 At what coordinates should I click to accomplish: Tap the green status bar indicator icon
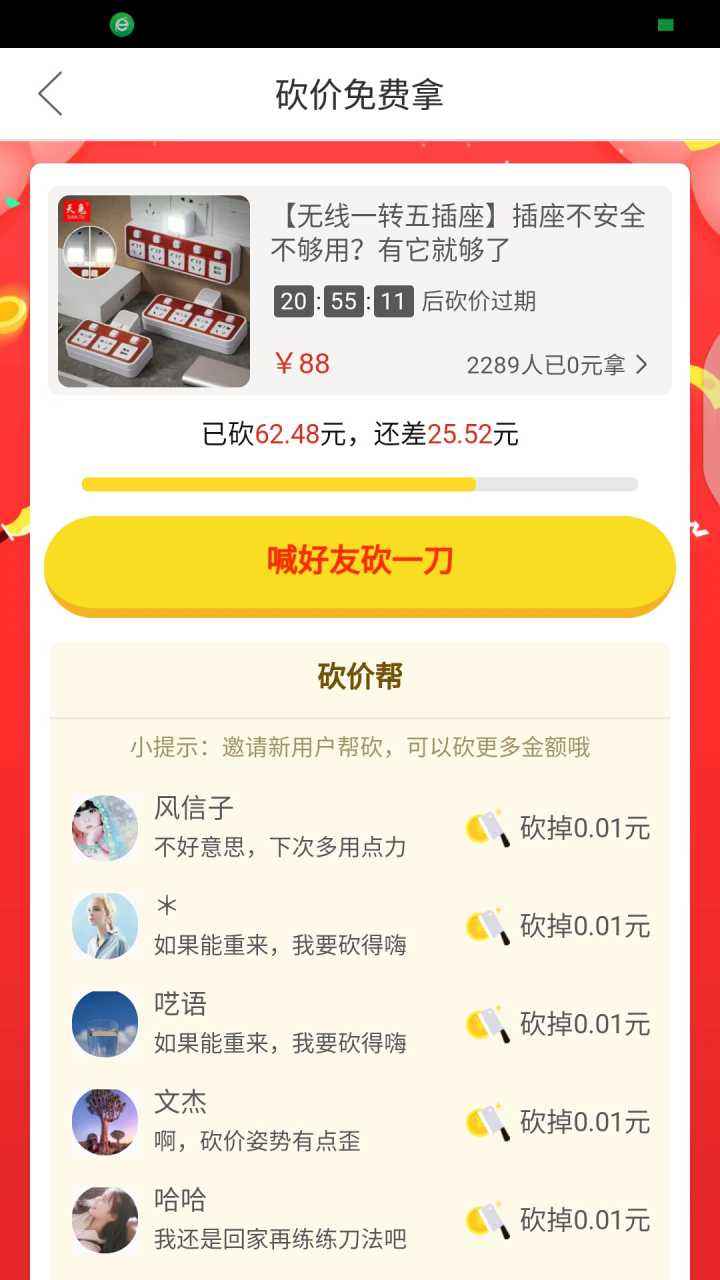[122, 22]
